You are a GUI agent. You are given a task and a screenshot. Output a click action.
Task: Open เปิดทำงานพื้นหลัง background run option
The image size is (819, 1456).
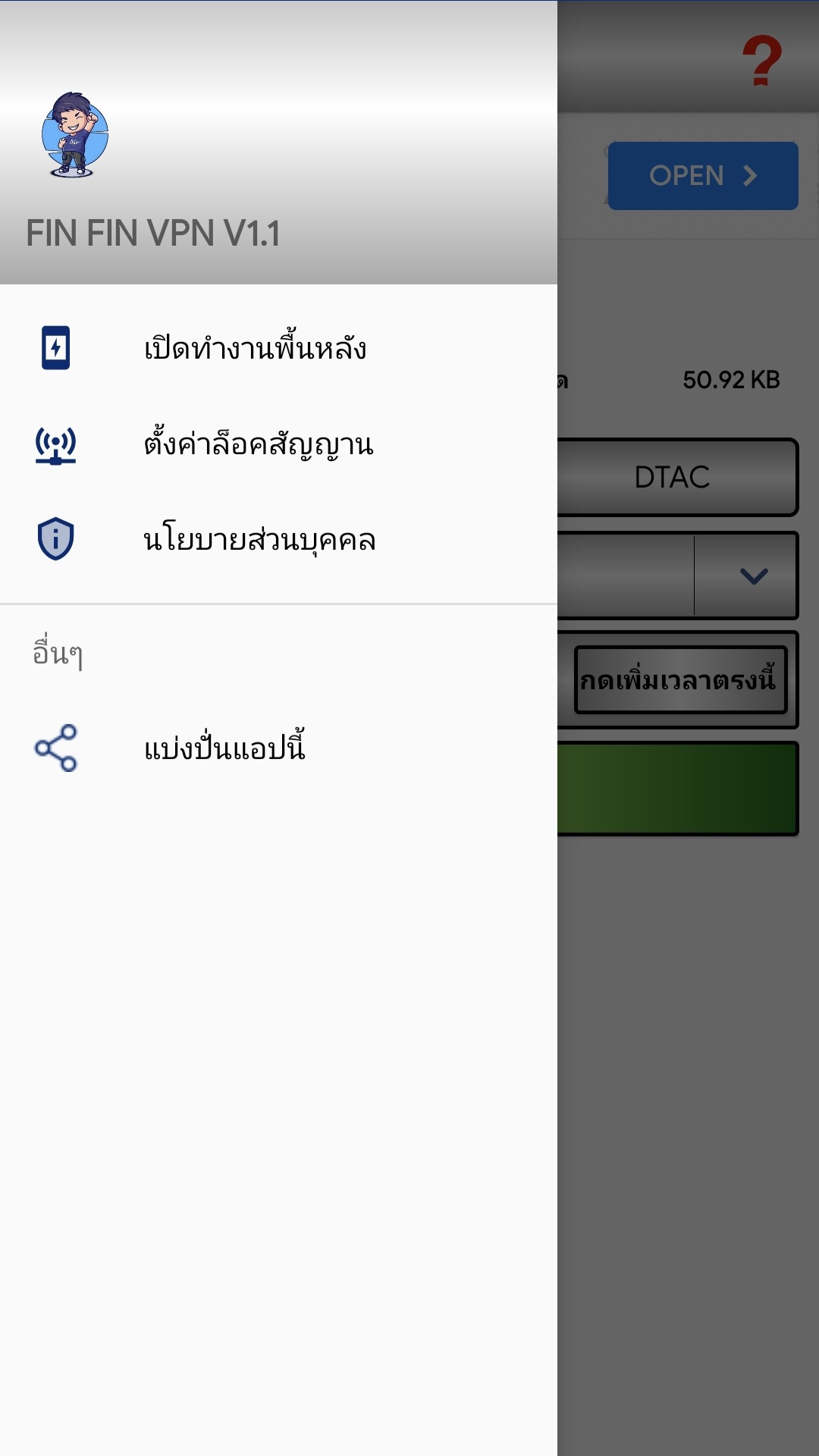coord(255,348)
